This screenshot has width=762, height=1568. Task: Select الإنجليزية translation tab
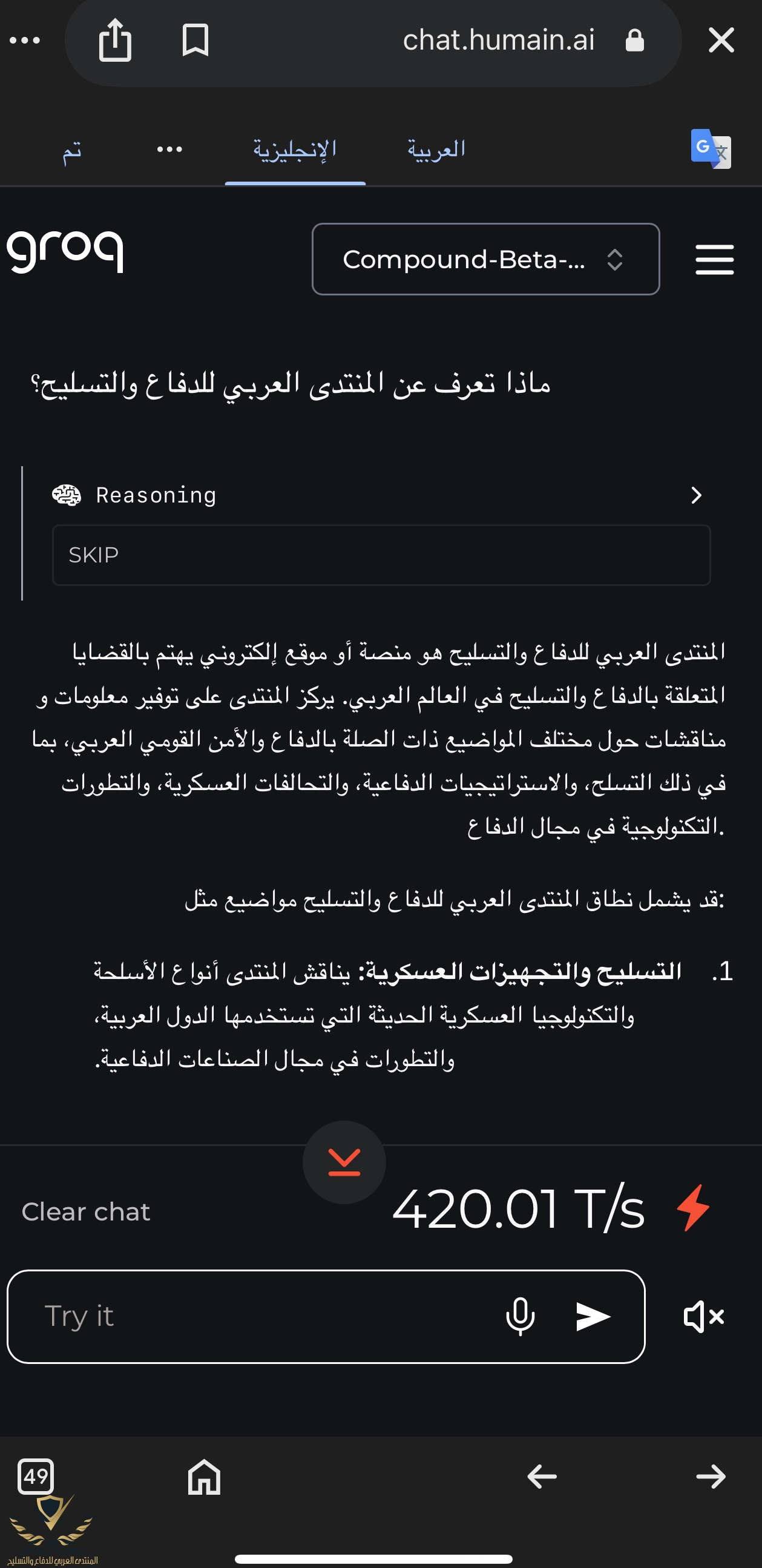tap(295, 149)
